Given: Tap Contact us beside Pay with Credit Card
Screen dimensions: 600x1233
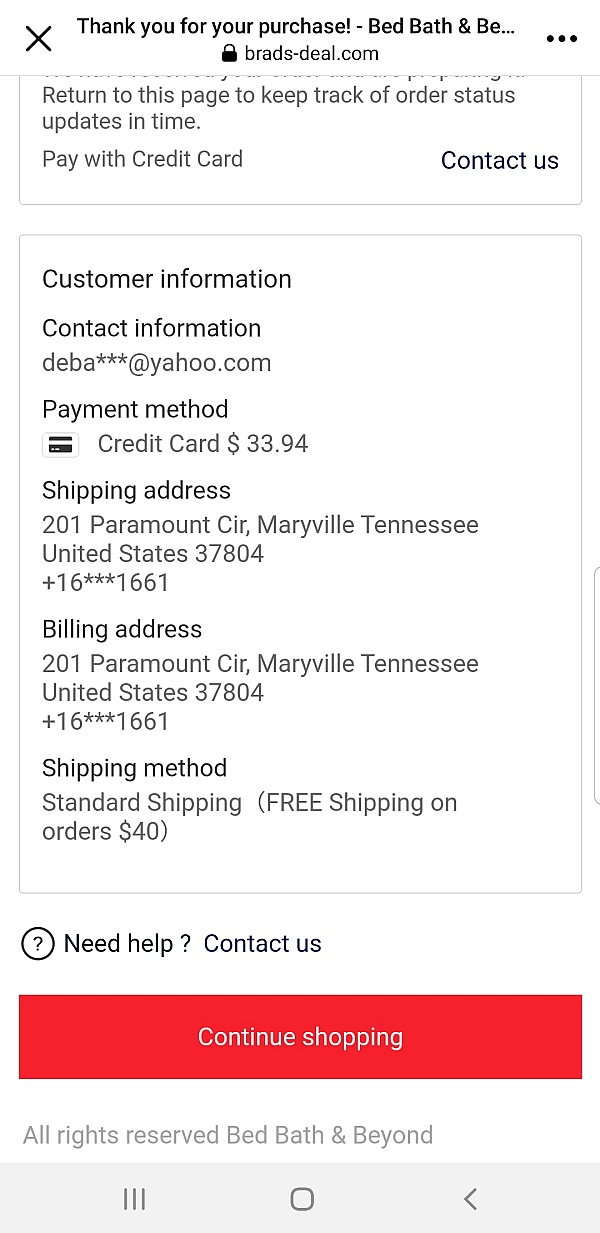Looking at the screenshot, I should (x=499, y=160).
